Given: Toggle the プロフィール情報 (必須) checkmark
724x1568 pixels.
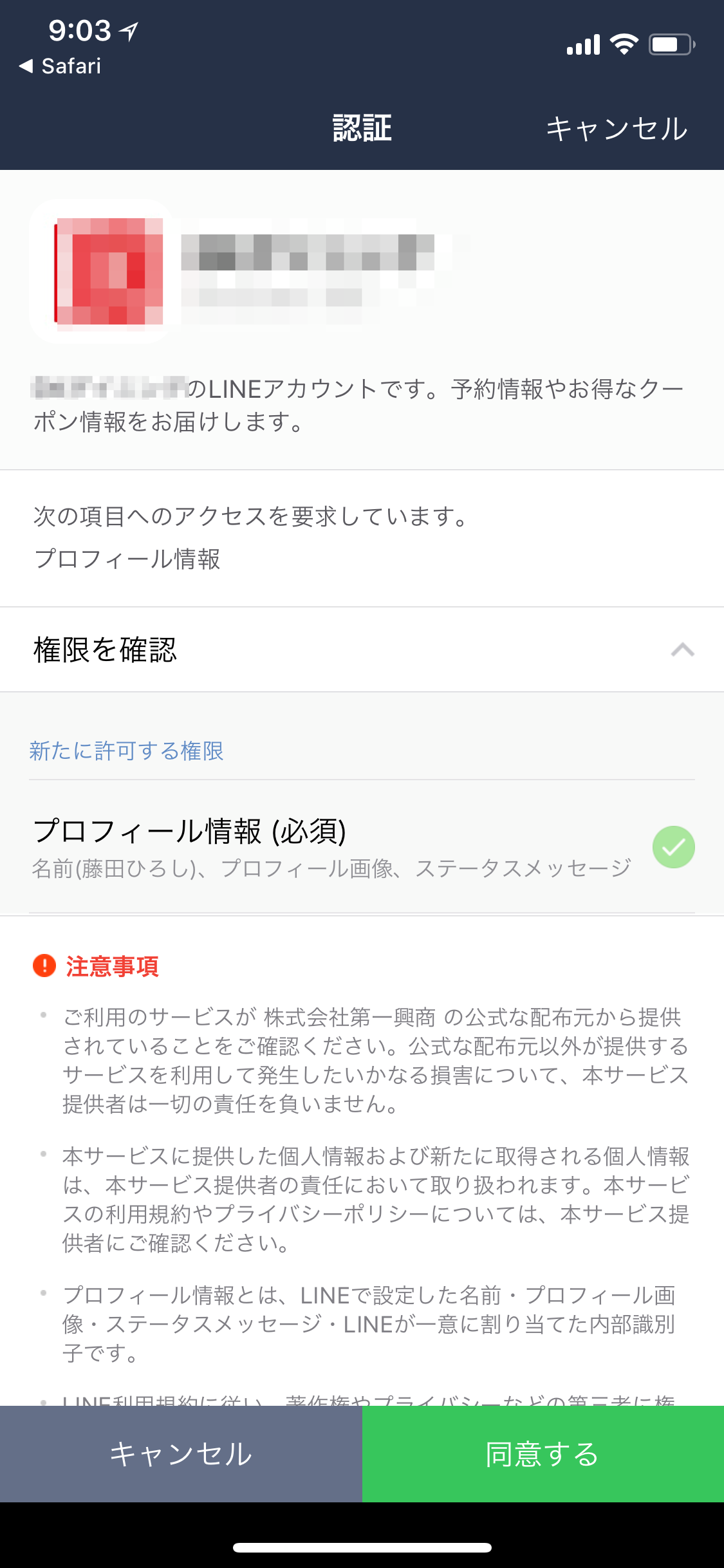Looking at the screenshot, I should point(673,847).
